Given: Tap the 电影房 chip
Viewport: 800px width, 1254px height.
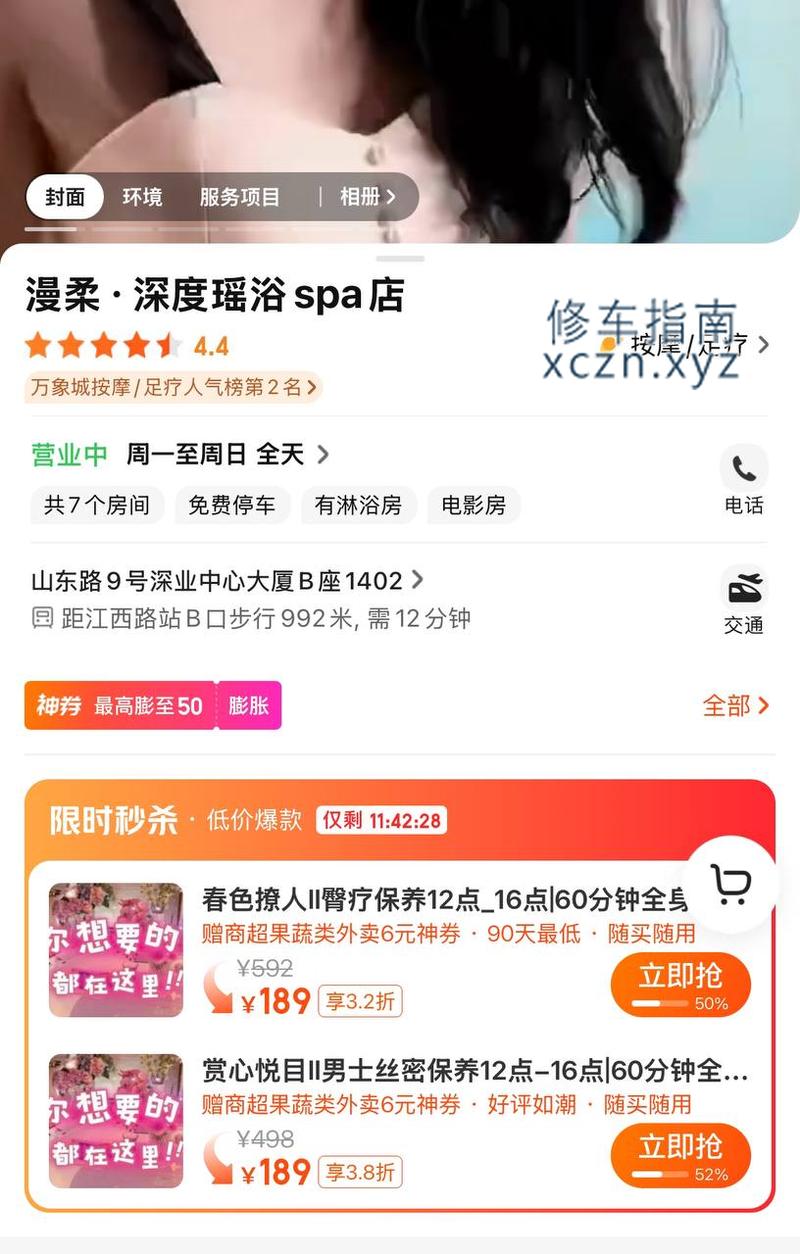Looking at the screenshot, I should click(474, 505).
